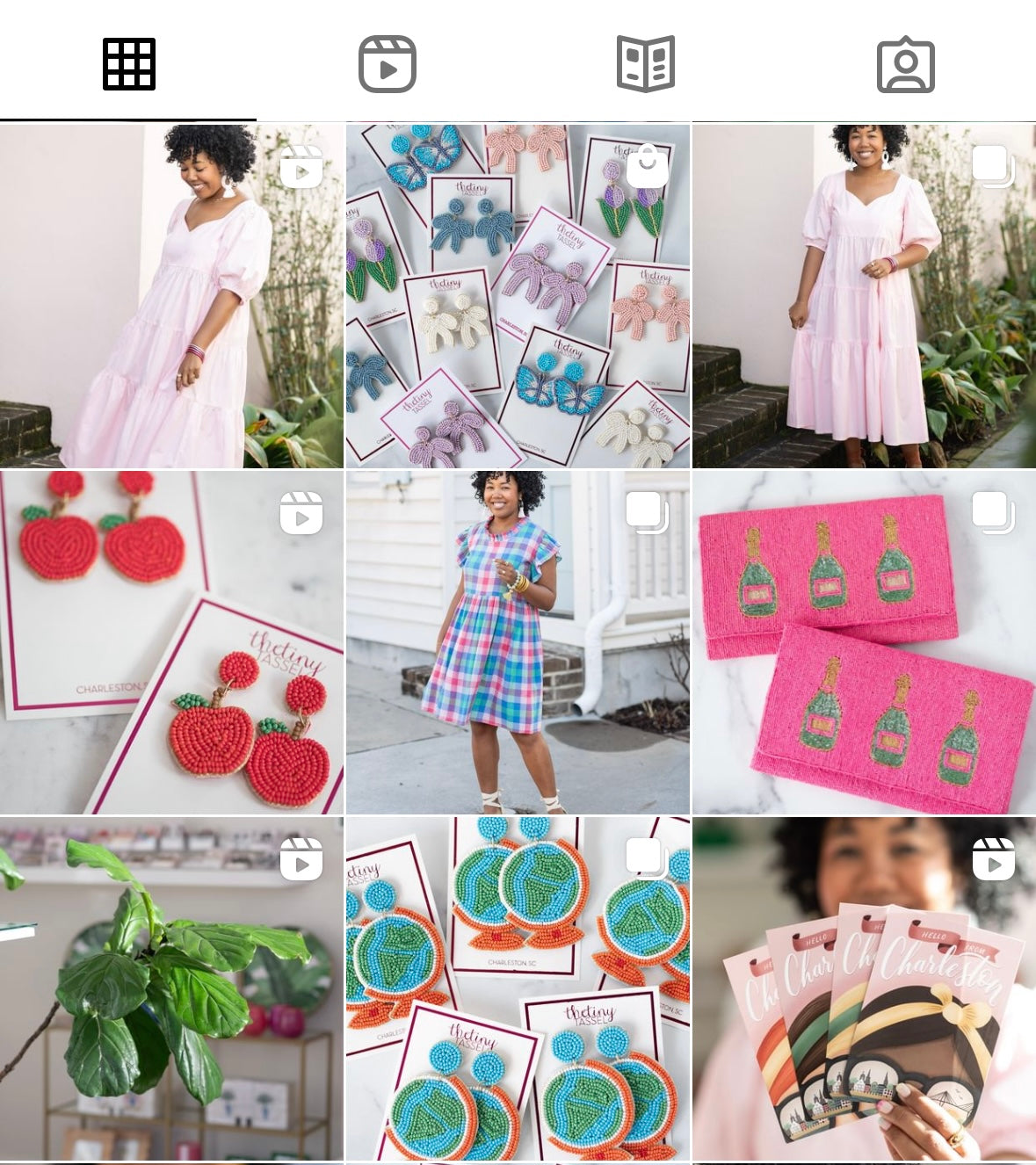1036x1165 pixels.
Task: Play the Hello Charleston cards reel
Action: tap(864, 988)
